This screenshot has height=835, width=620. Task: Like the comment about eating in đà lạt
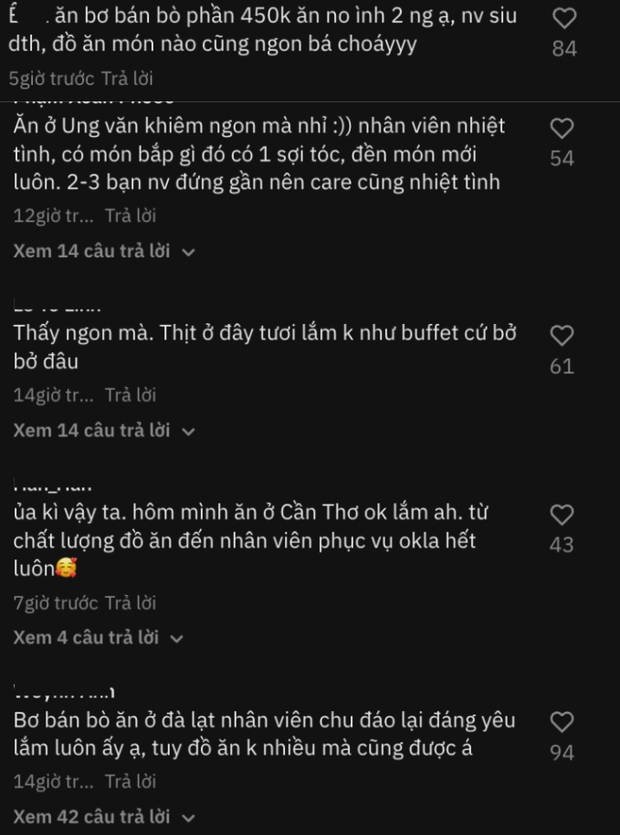click(x=562, y=722)
